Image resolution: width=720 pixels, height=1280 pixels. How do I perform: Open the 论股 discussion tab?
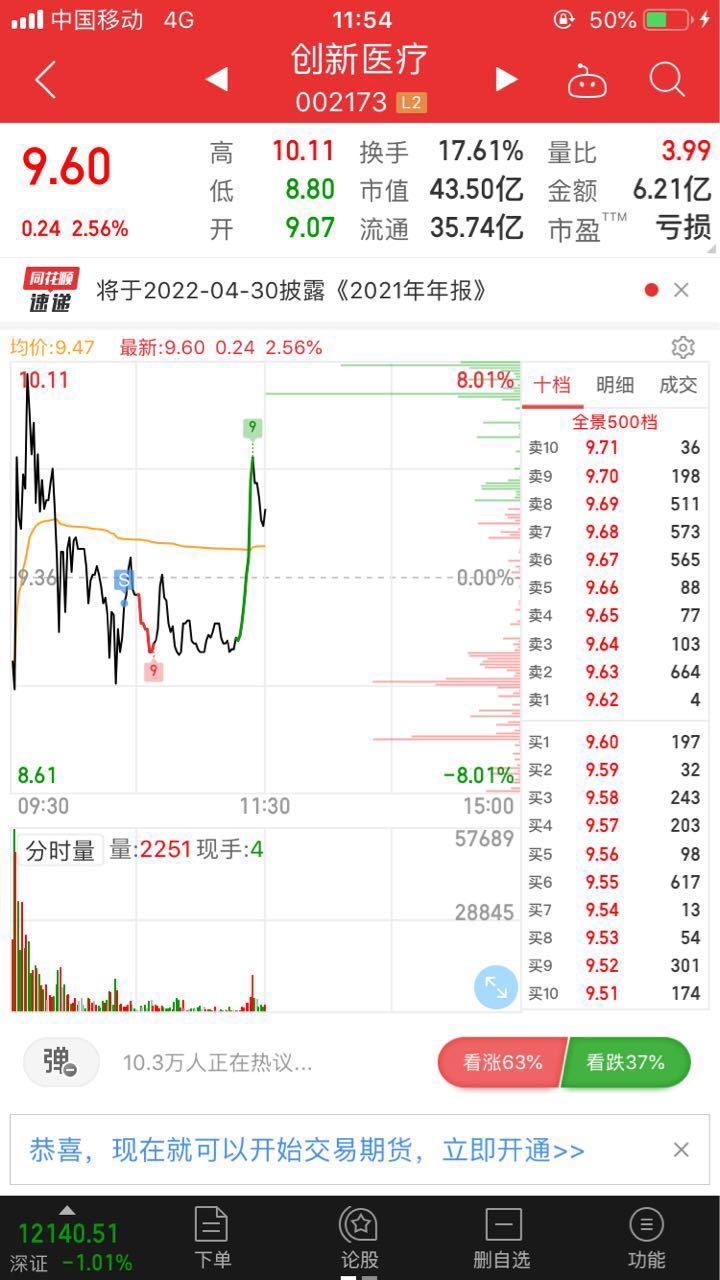pyautogui.click(x=359, y=1238)
